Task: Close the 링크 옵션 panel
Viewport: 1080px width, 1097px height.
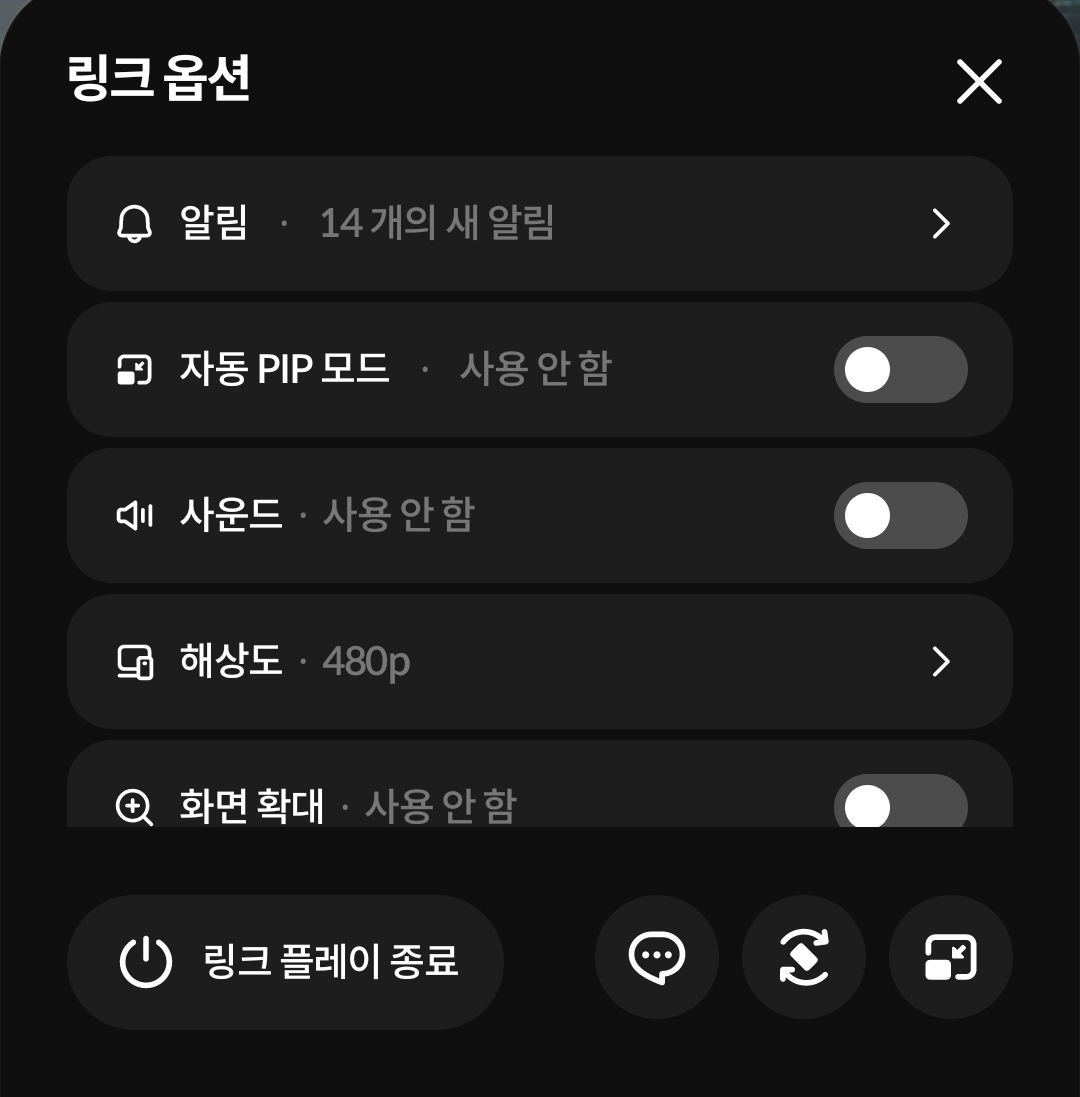Action: tap(979, 82)
